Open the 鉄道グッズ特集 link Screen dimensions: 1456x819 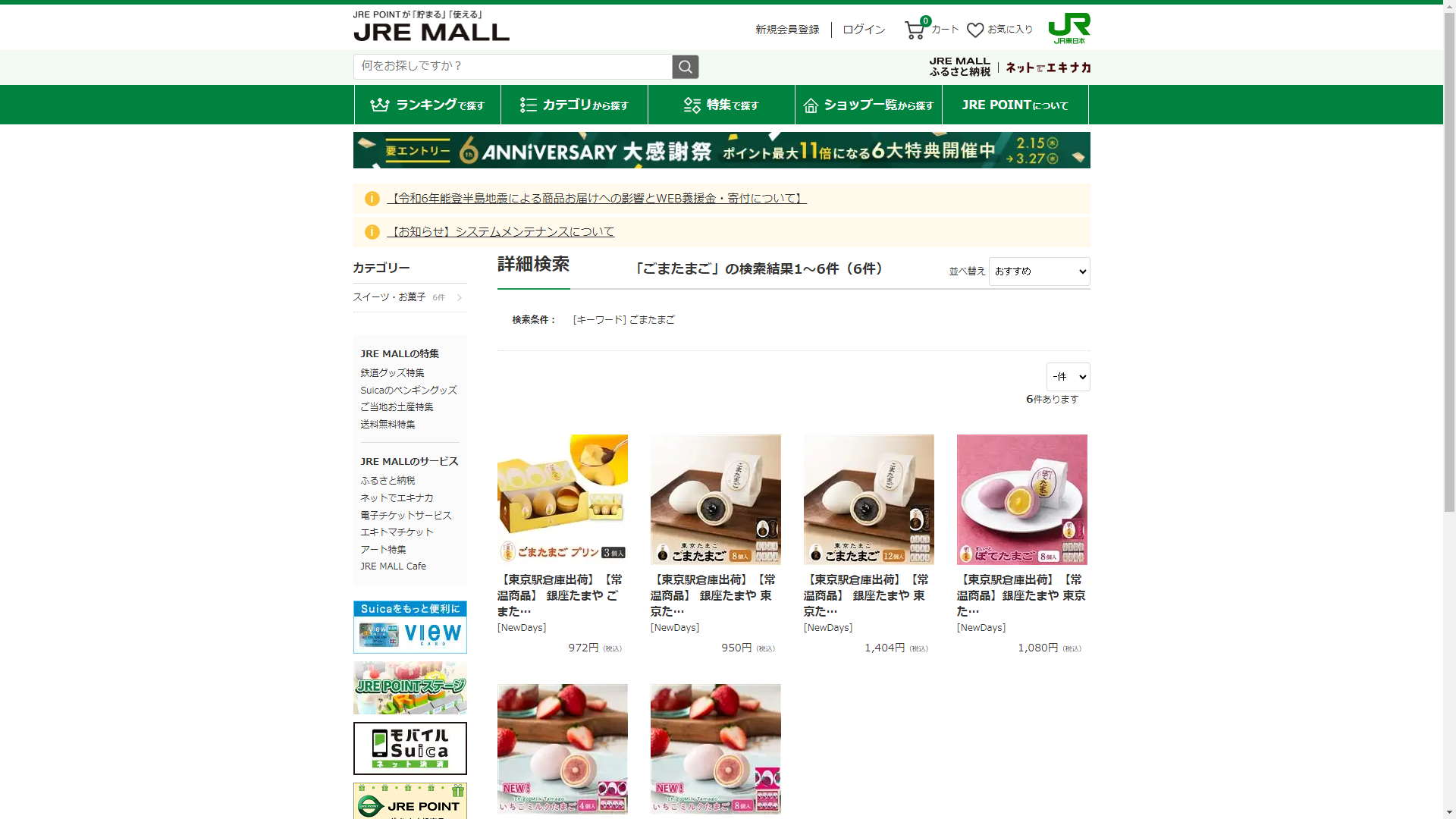point(392,373)
